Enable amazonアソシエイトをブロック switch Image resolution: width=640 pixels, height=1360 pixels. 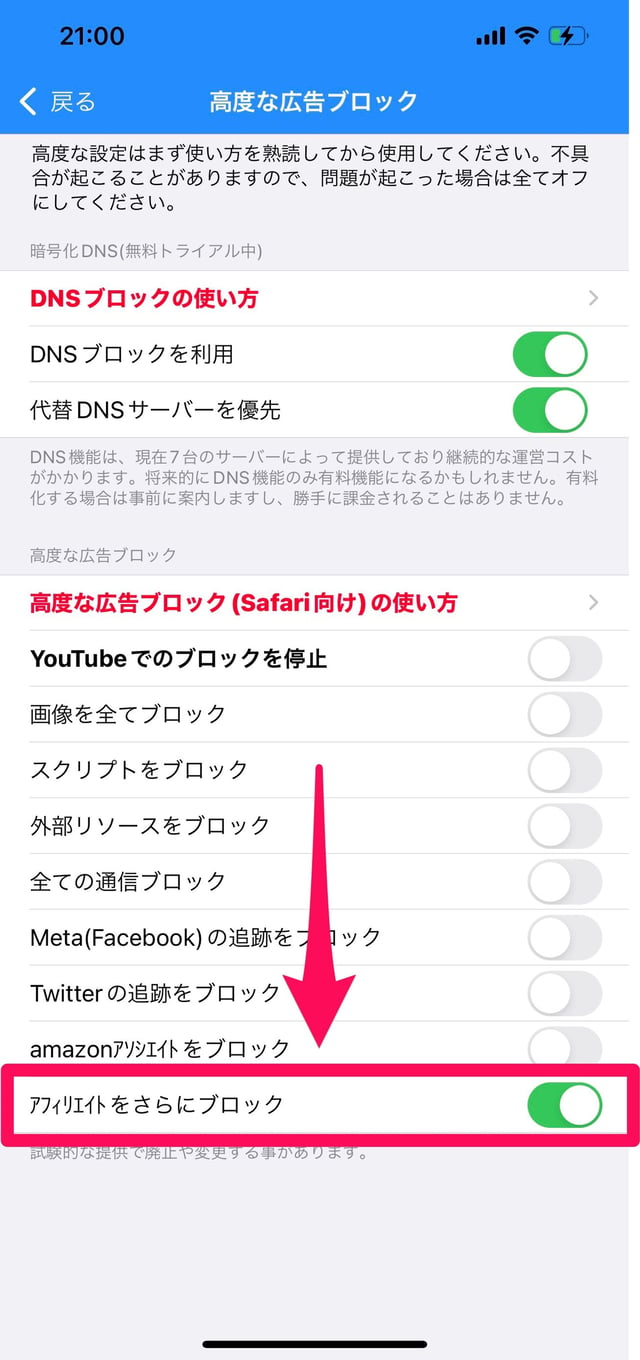click(564, 1046)
